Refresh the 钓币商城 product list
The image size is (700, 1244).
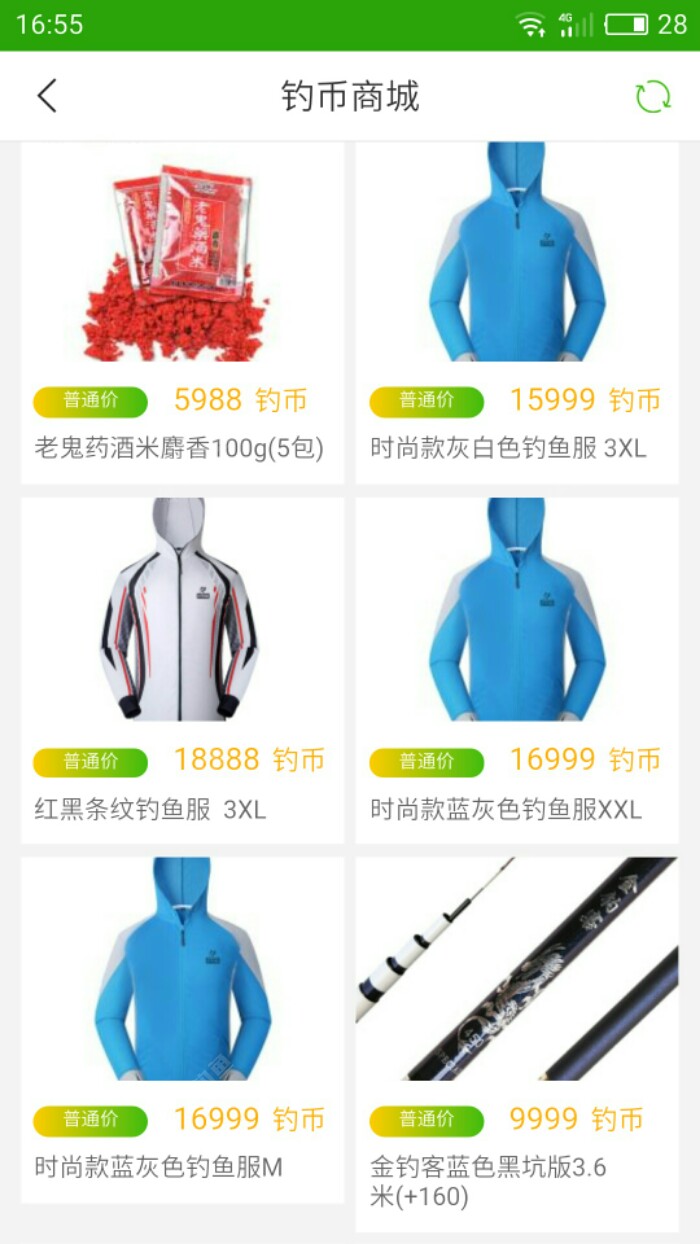click(x=652, y=97)
